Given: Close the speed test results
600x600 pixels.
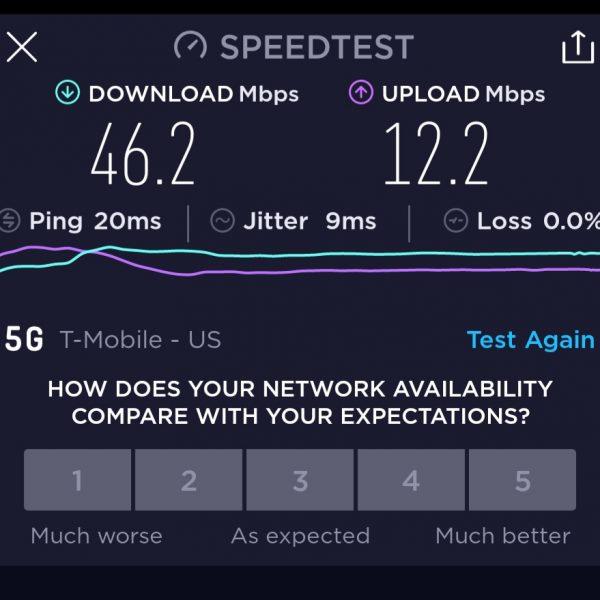Looking at the screenshot, I should [22, 47].
